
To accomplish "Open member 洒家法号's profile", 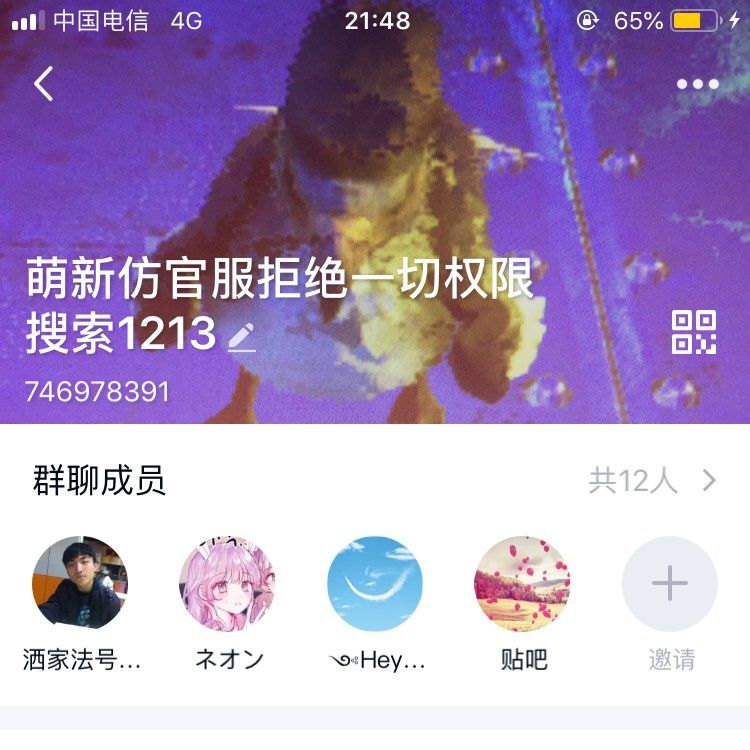I will click(x=80, y=584).
